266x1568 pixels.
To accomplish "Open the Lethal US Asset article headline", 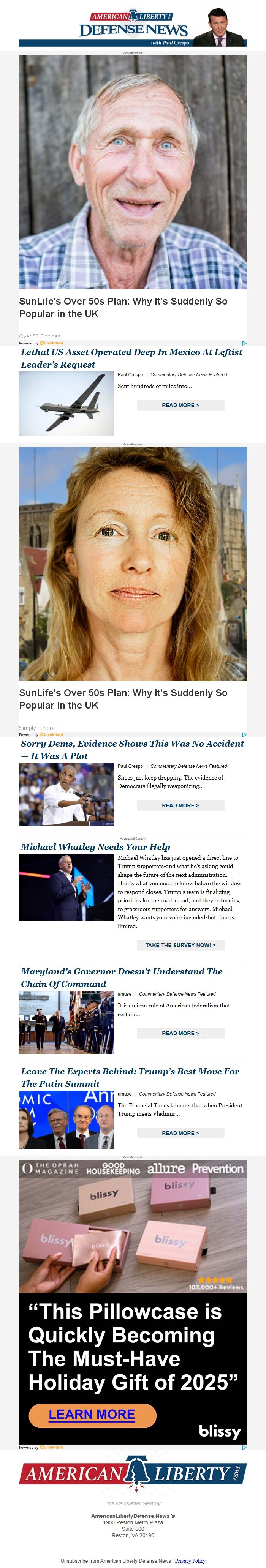I will click(131, 358).
